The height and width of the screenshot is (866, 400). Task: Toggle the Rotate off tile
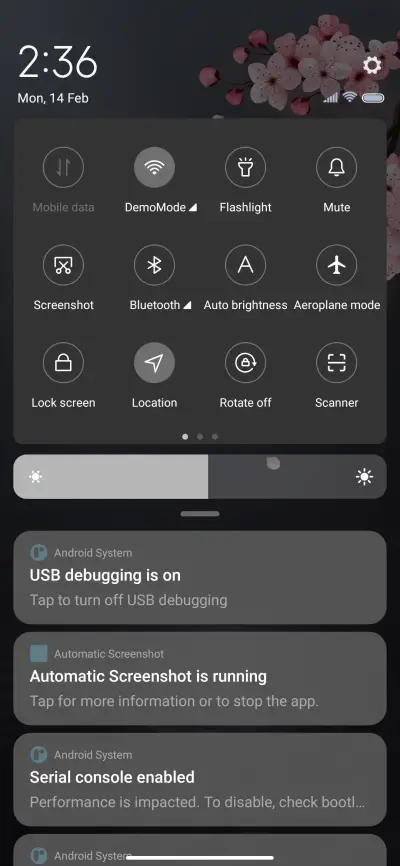point(245,363)
